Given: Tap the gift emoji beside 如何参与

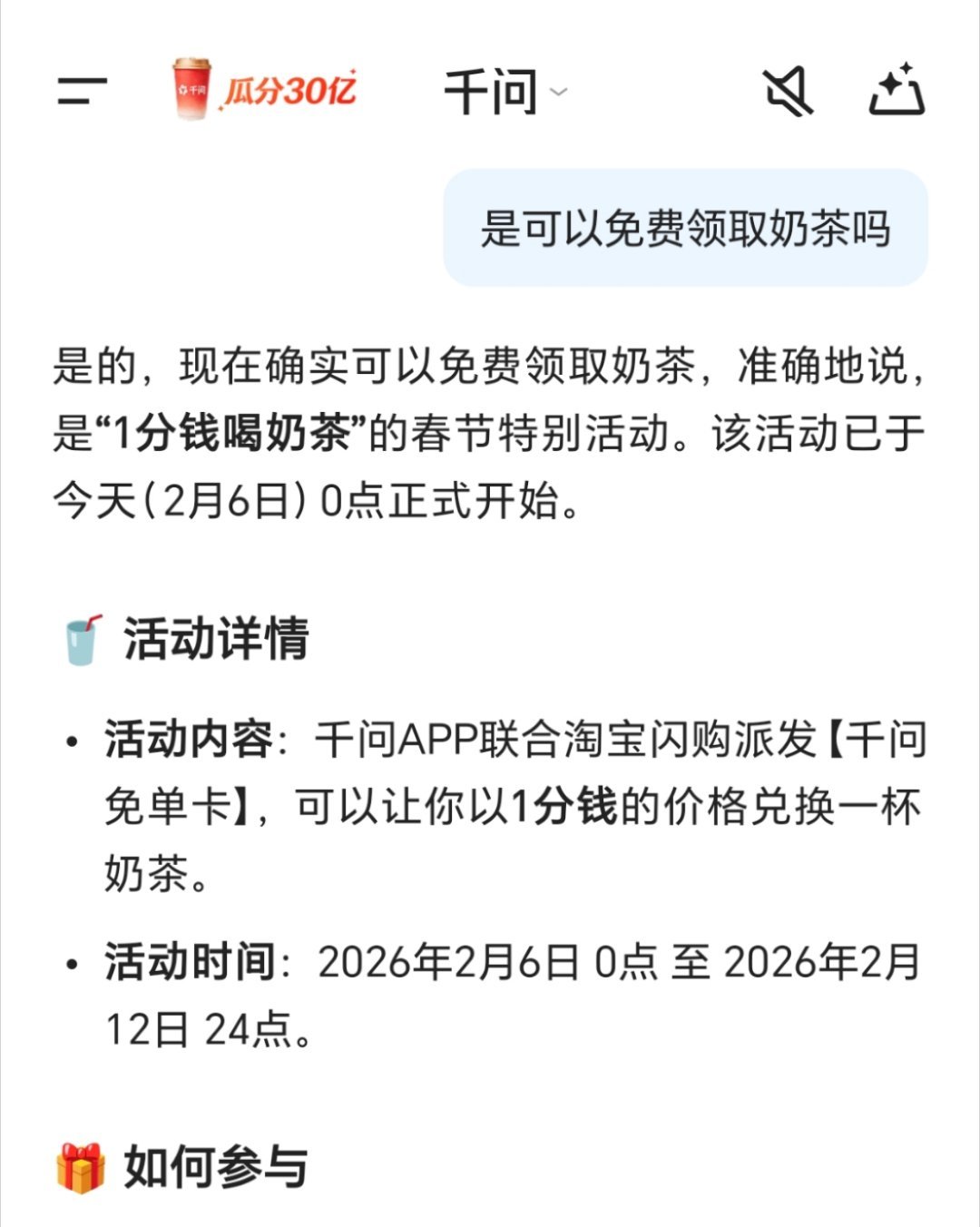Looking at the screenshot, I should pos(82,1171).
